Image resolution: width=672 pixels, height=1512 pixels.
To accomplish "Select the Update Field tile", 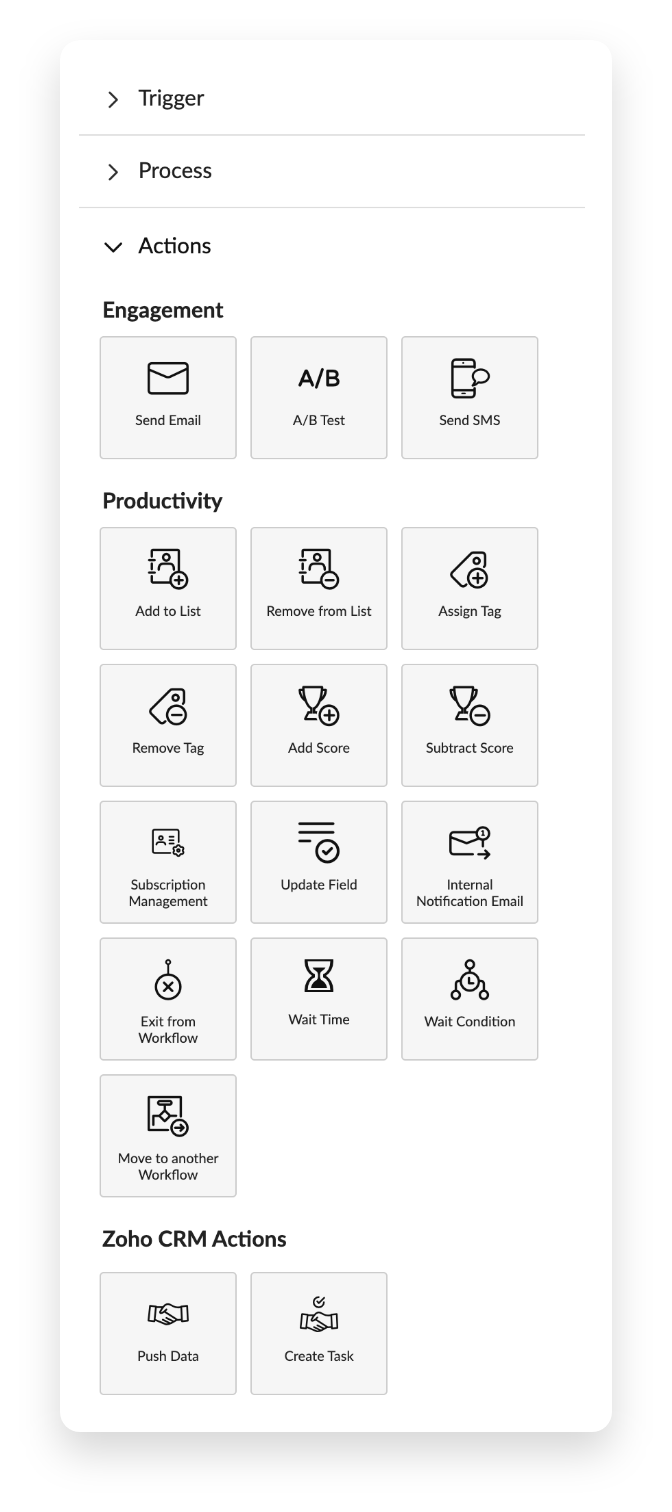I will click(x=319, y=862).
